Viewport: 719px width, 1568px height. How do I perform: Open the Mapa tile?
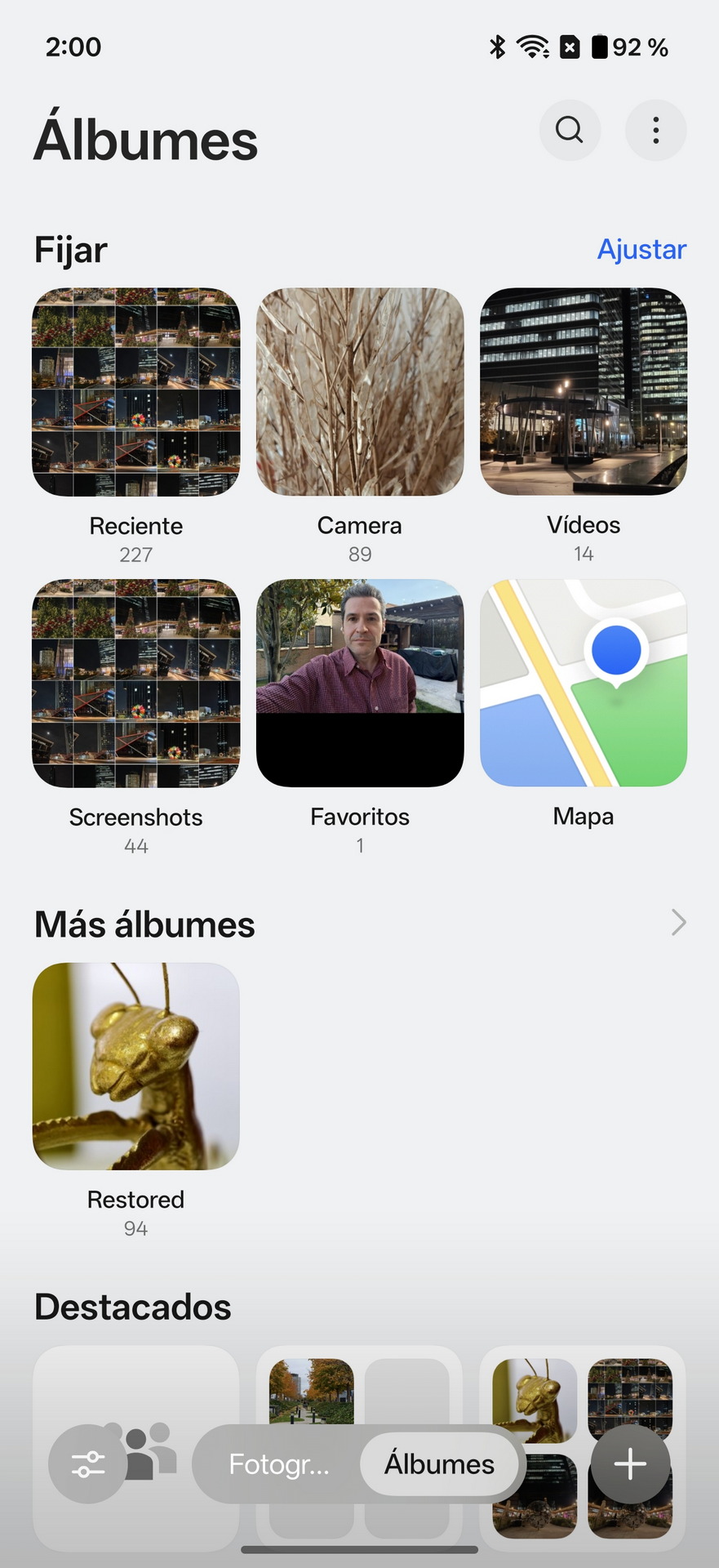tap(584, 684)
